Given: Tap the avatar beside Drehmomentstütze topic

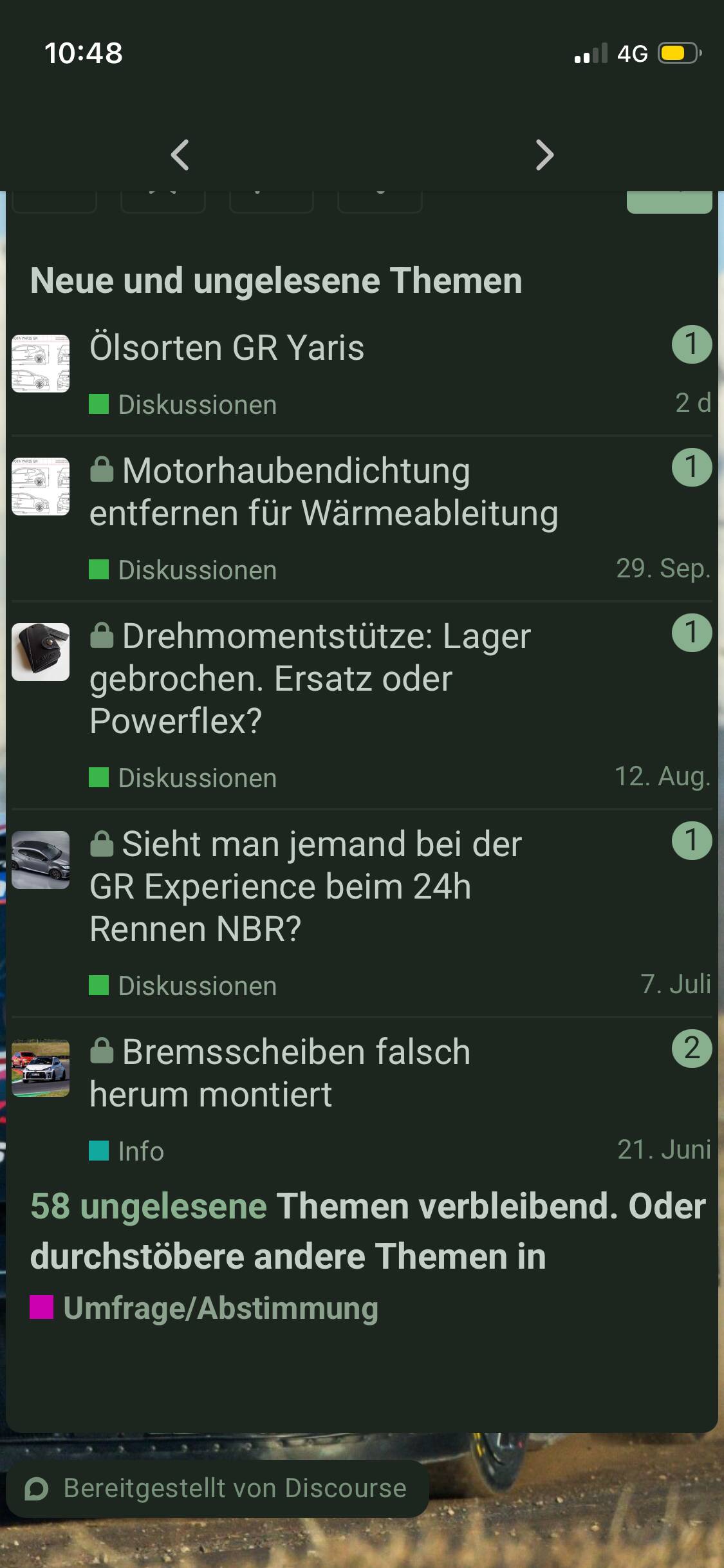Looking at the screenshot, I should [41, 651].
